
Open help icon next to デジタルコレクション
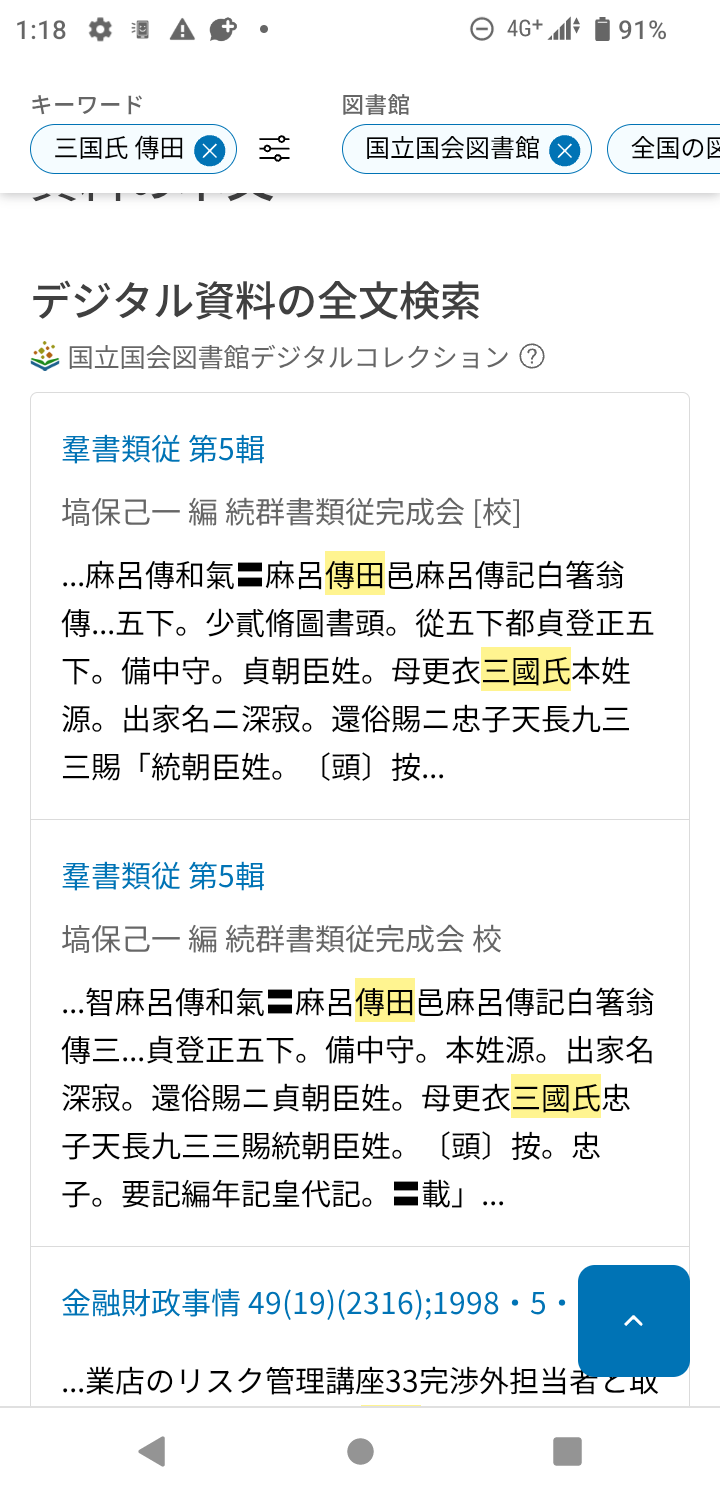click(532, 357)
